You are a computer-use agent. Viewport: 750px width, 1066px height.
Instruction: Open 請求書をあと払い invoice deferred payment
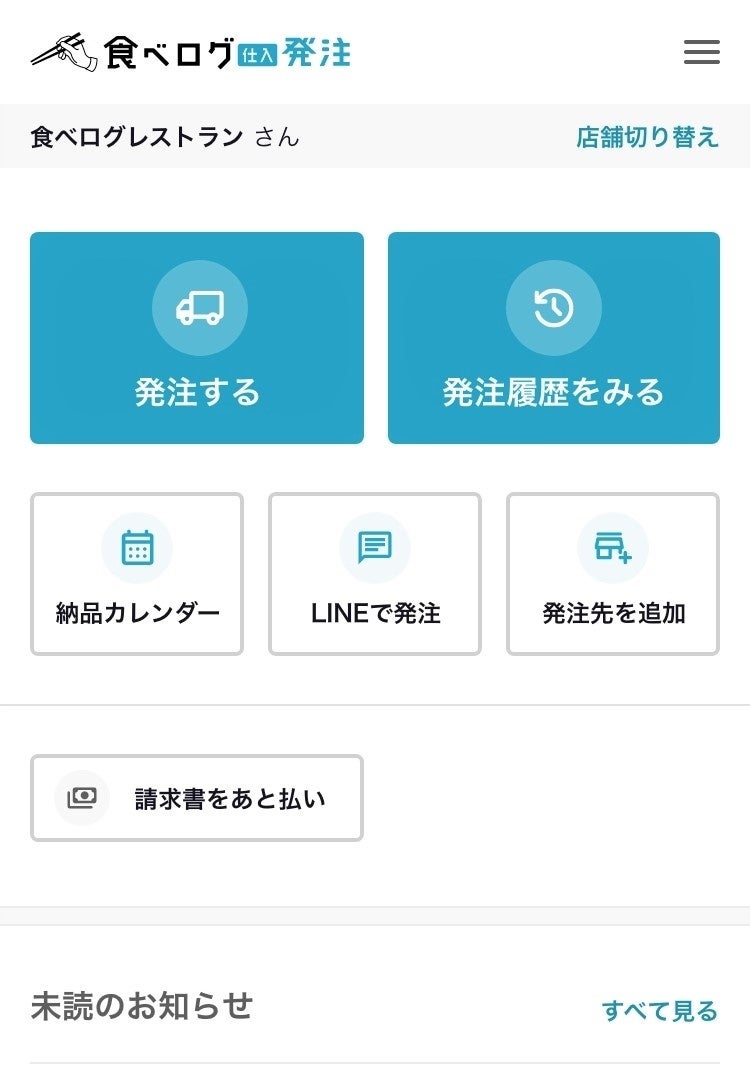(x=197, y=798)
